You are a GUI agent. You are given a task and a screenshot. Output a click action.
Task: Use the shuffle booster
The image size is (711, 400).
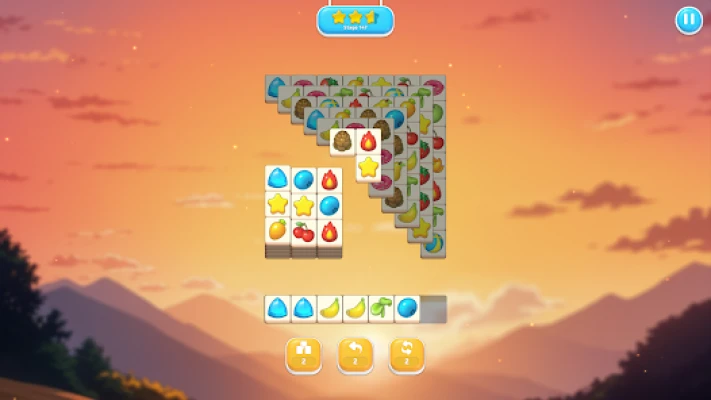[406, 354]
